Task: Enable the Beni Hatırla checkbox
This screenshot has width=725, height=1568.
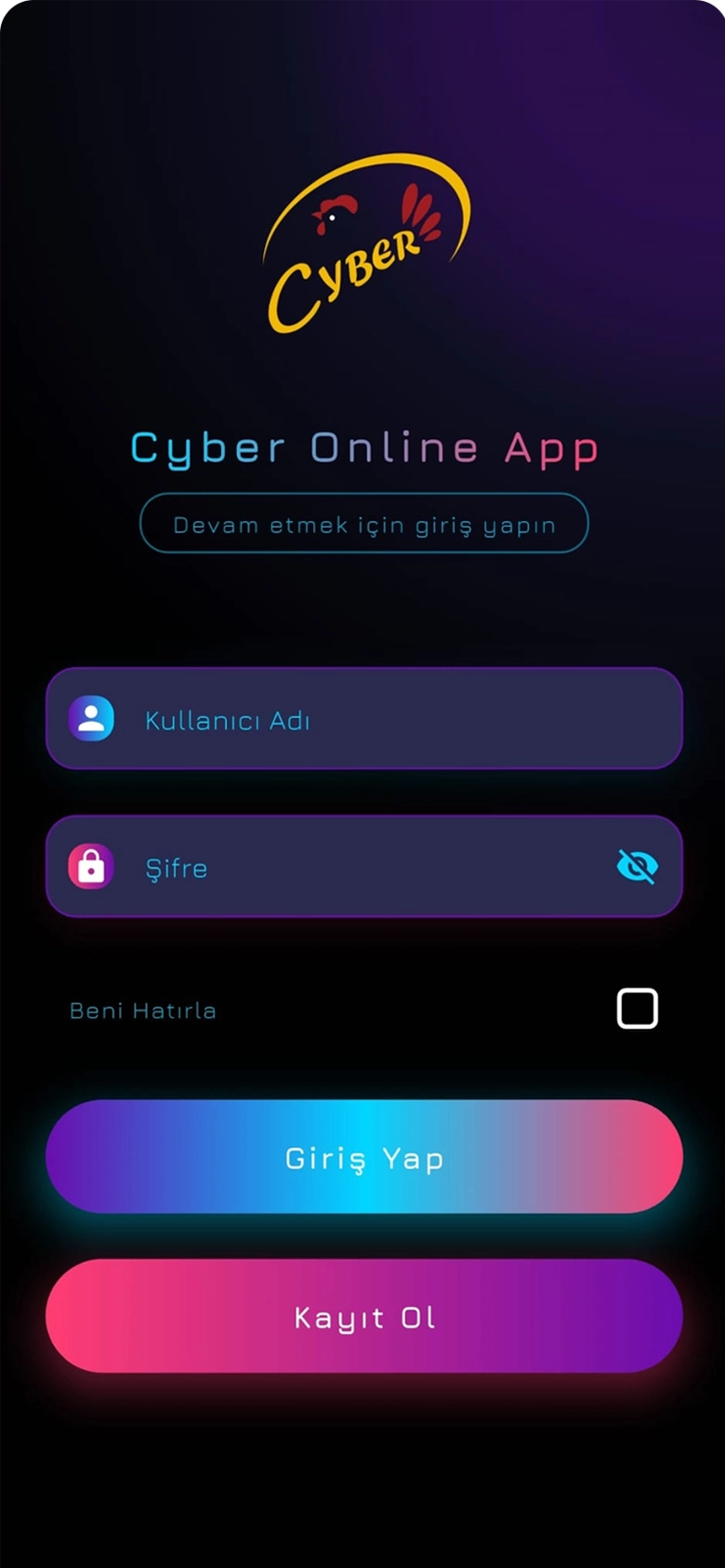Action: click(x=638, y=1008)
